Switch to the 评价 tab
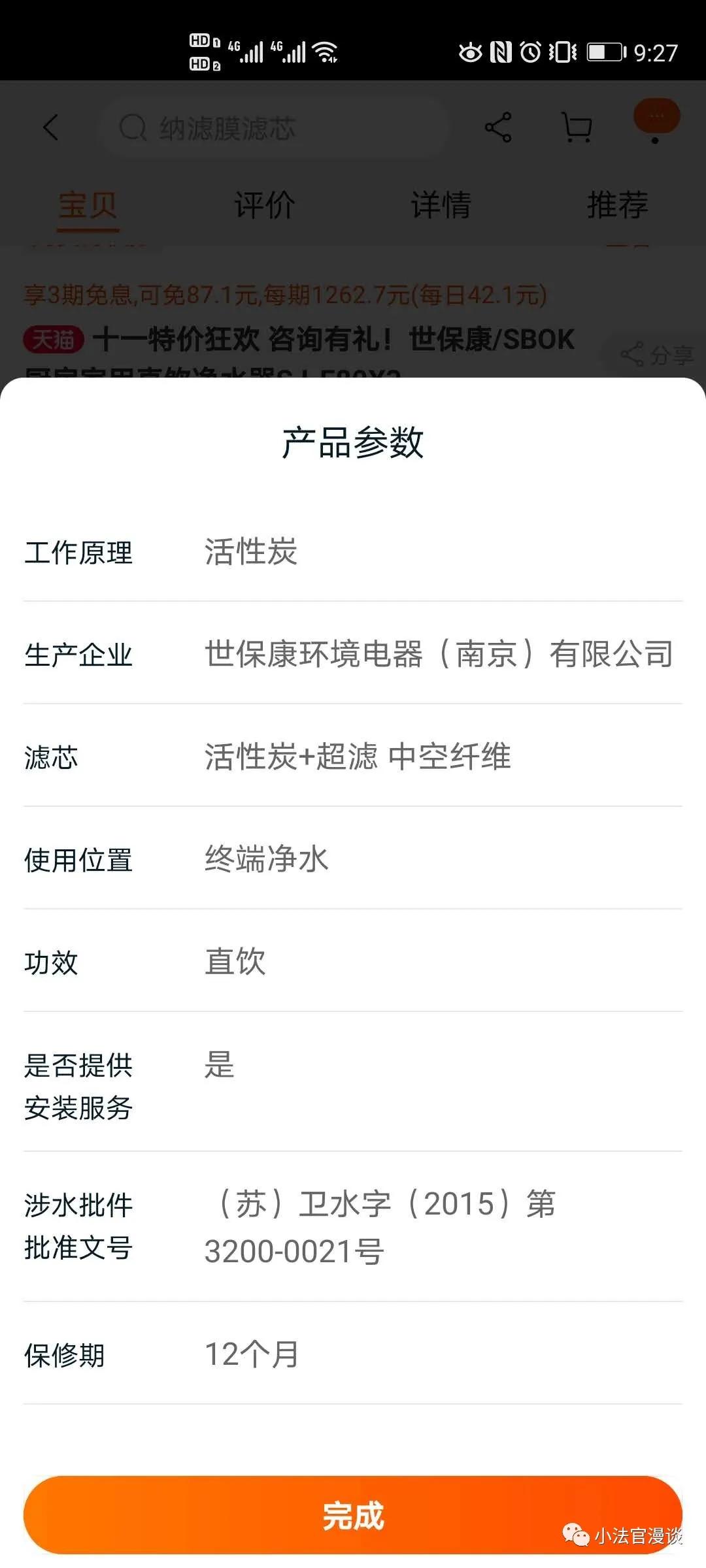Screen dimensions: 706x1568 (262, 204)
